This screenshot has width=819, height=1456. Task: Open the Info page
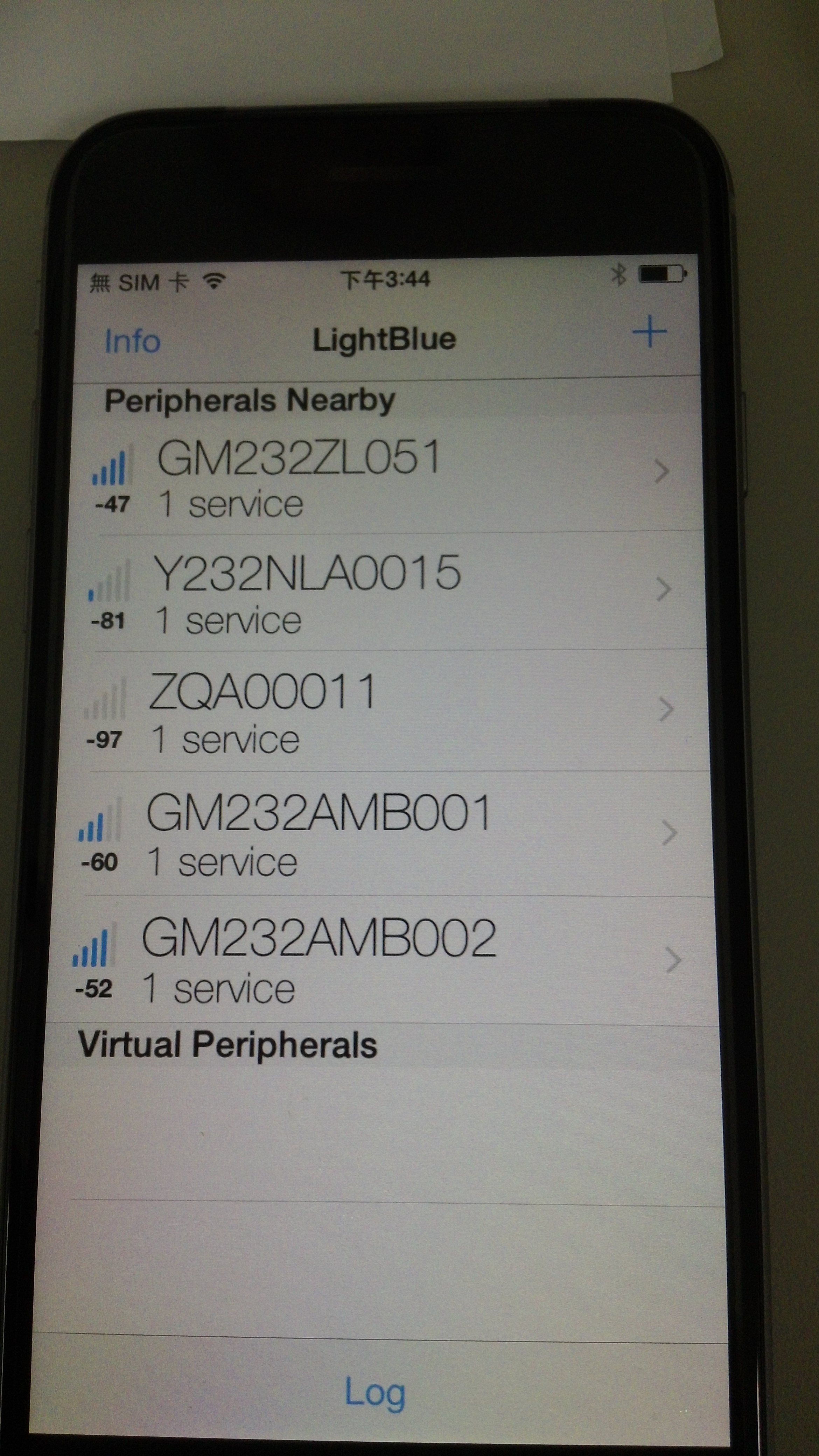(132, 341)
